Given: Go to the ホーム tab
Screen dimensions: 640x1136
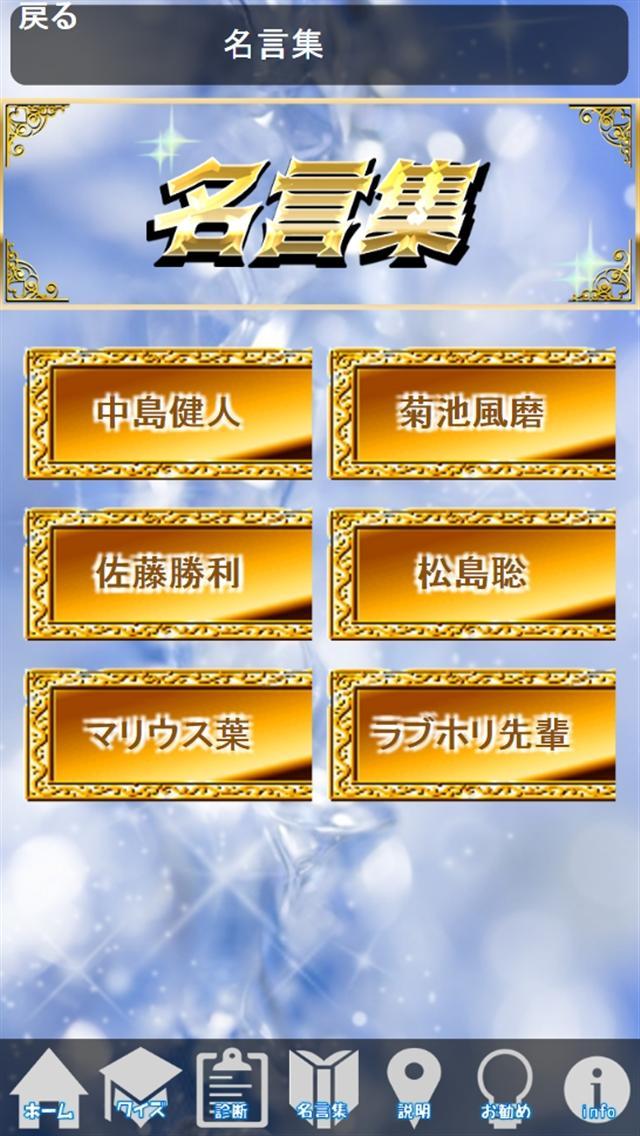Looking at the screenshot, I should pyautogui.click(x=47, y=1088).
